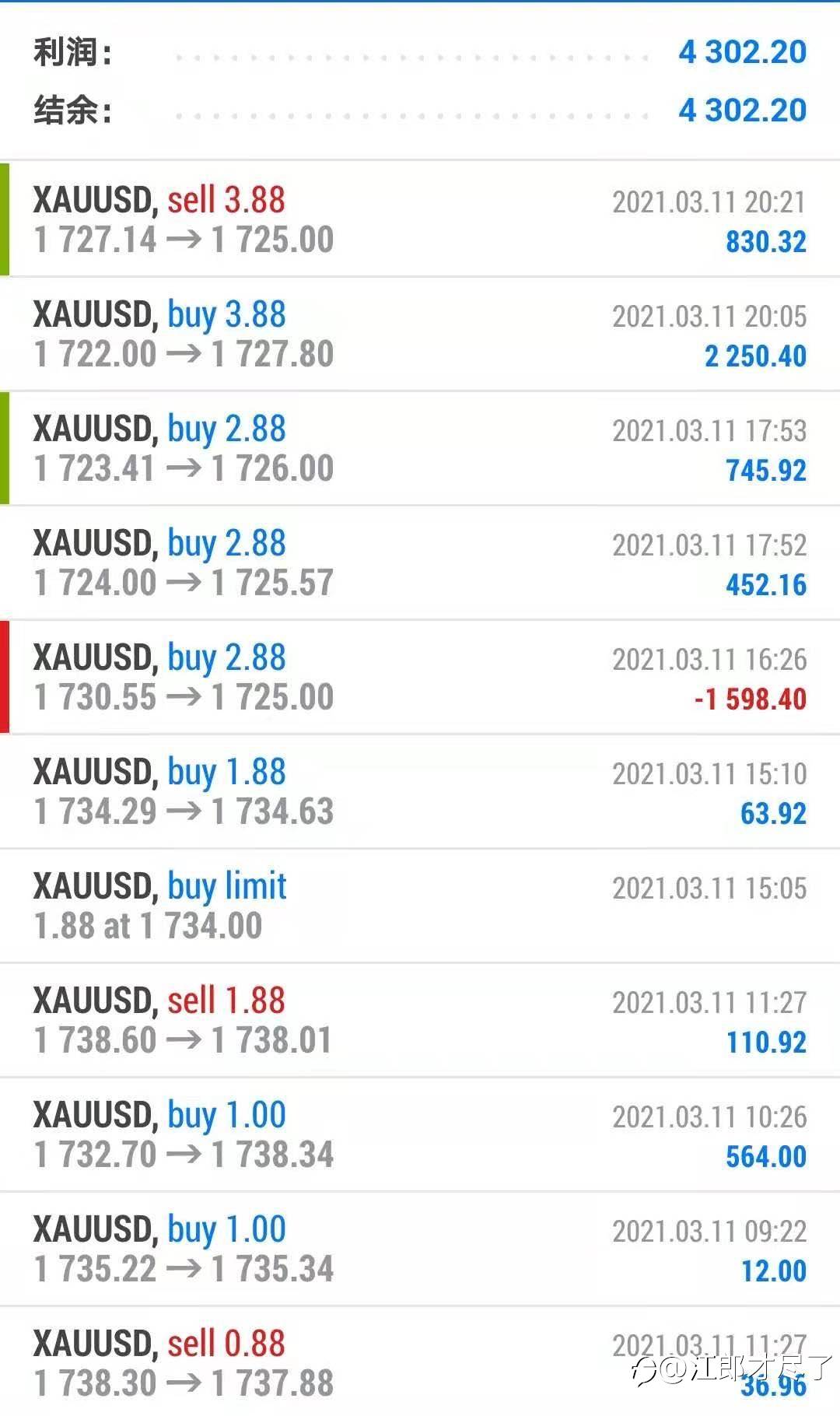Tap the buy 1.88 trade at 15:10
Viewport: 840px width, 1416px height.
420,791
